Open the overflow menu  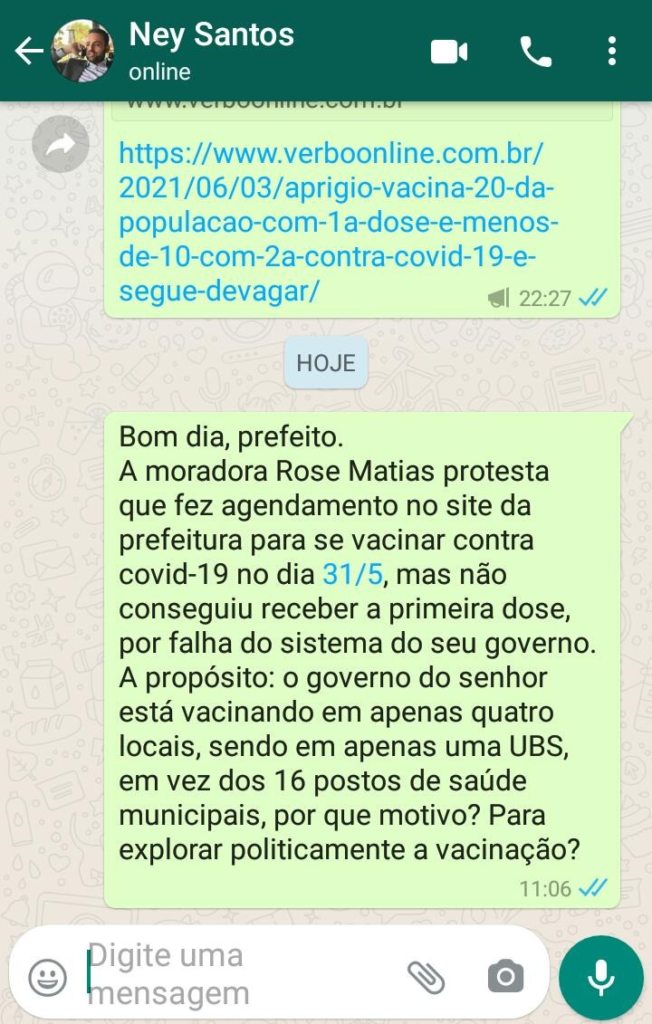coord(612,52)
